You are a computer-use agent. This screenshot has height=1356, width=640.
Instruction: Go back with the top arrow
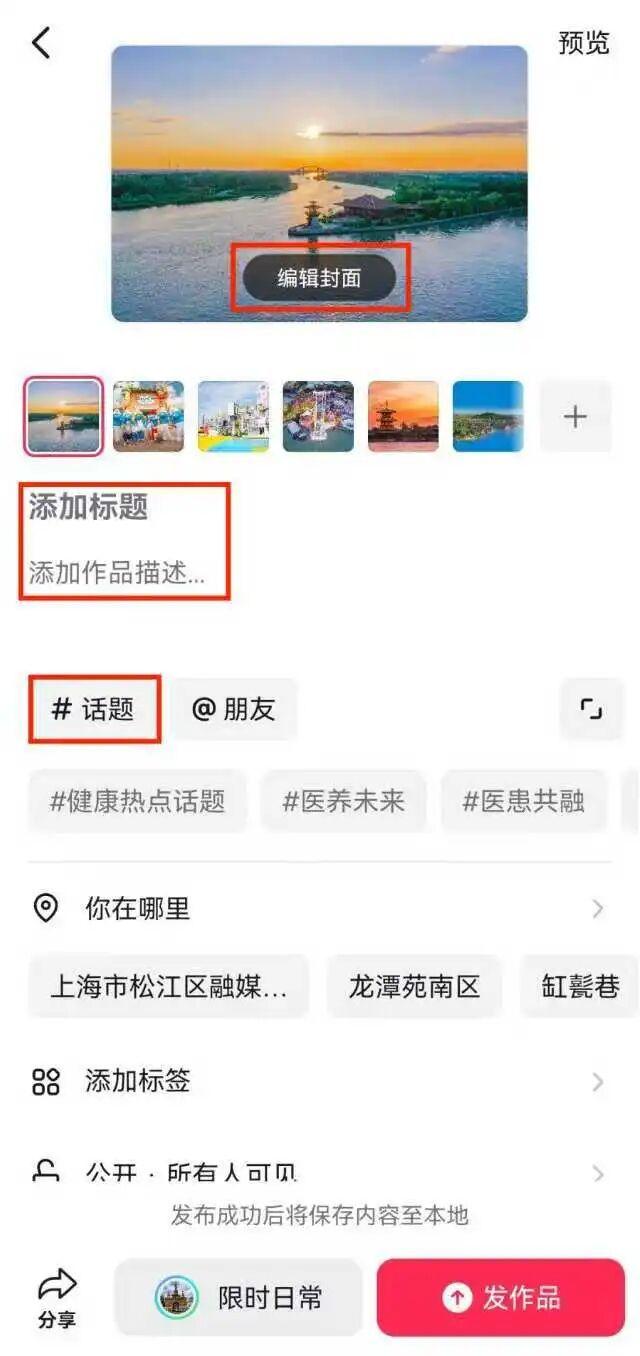[41, 43]
